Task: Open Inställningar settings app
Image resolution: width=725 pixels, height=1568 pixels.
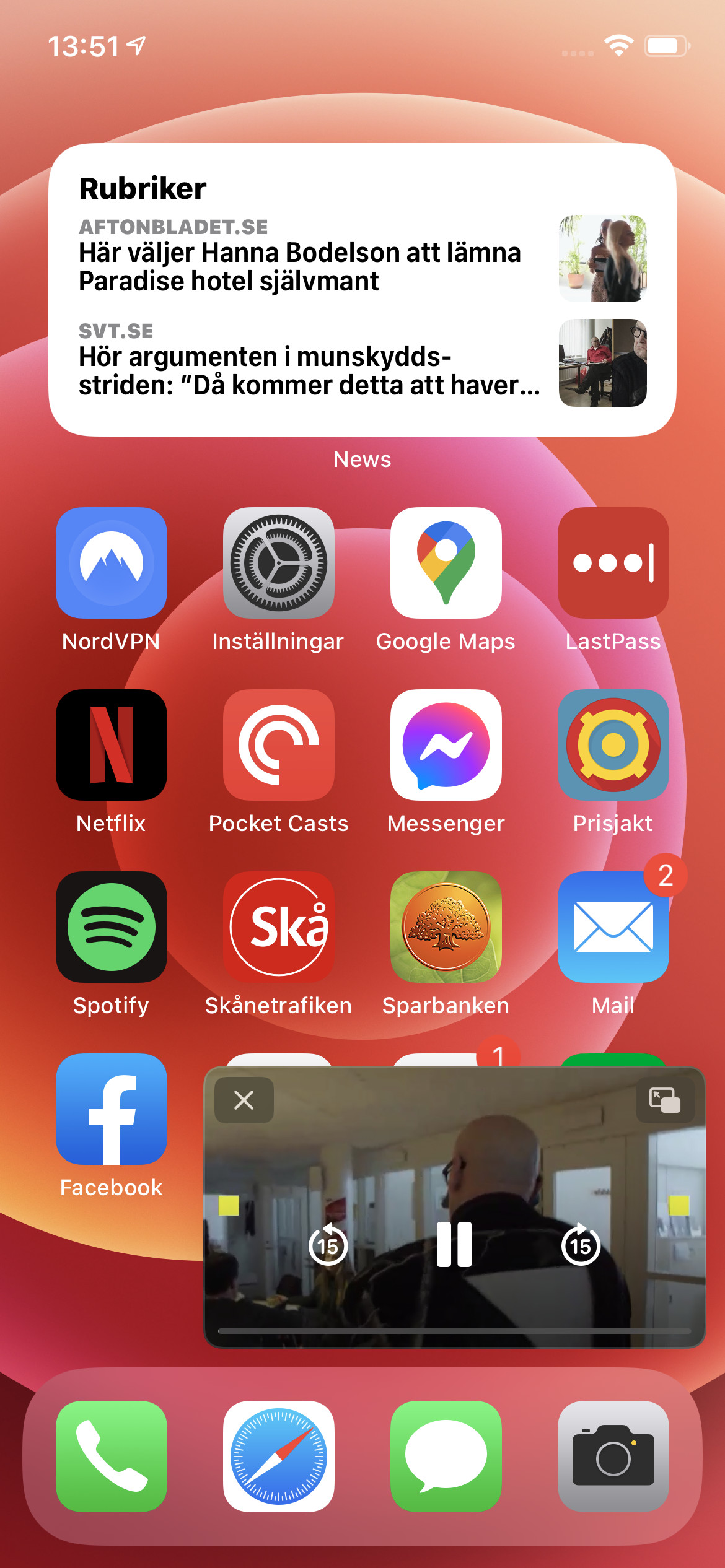Action: click(279, 563)
